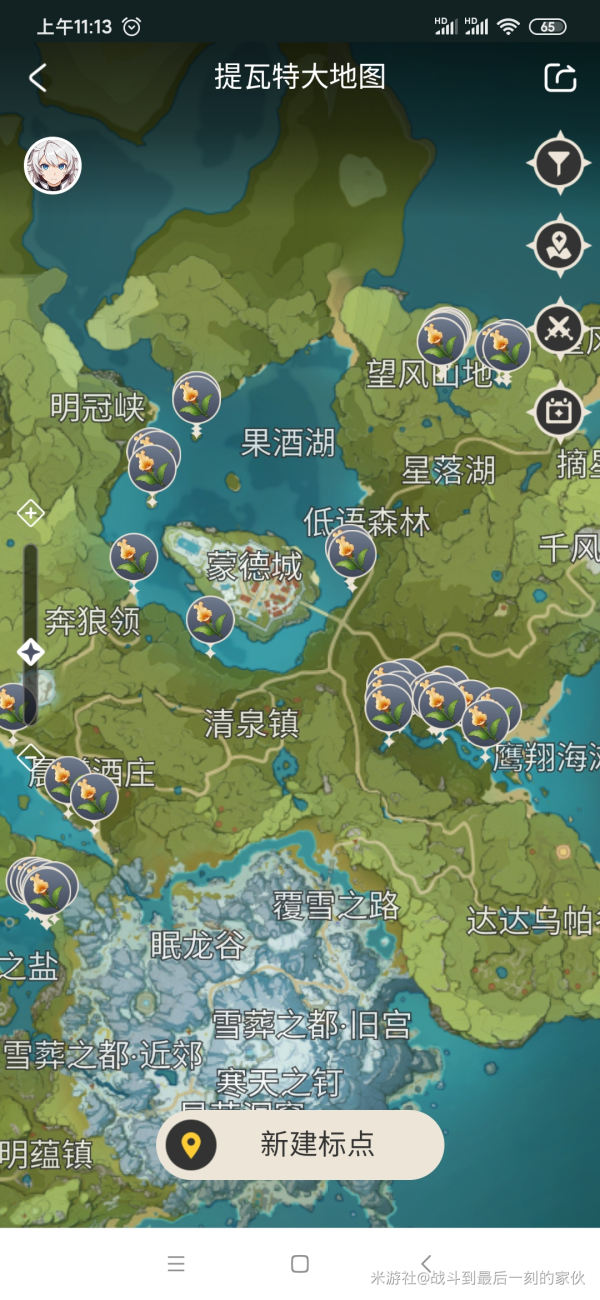
Task: Go back using the top-left arrow
Action: point(38,78)
